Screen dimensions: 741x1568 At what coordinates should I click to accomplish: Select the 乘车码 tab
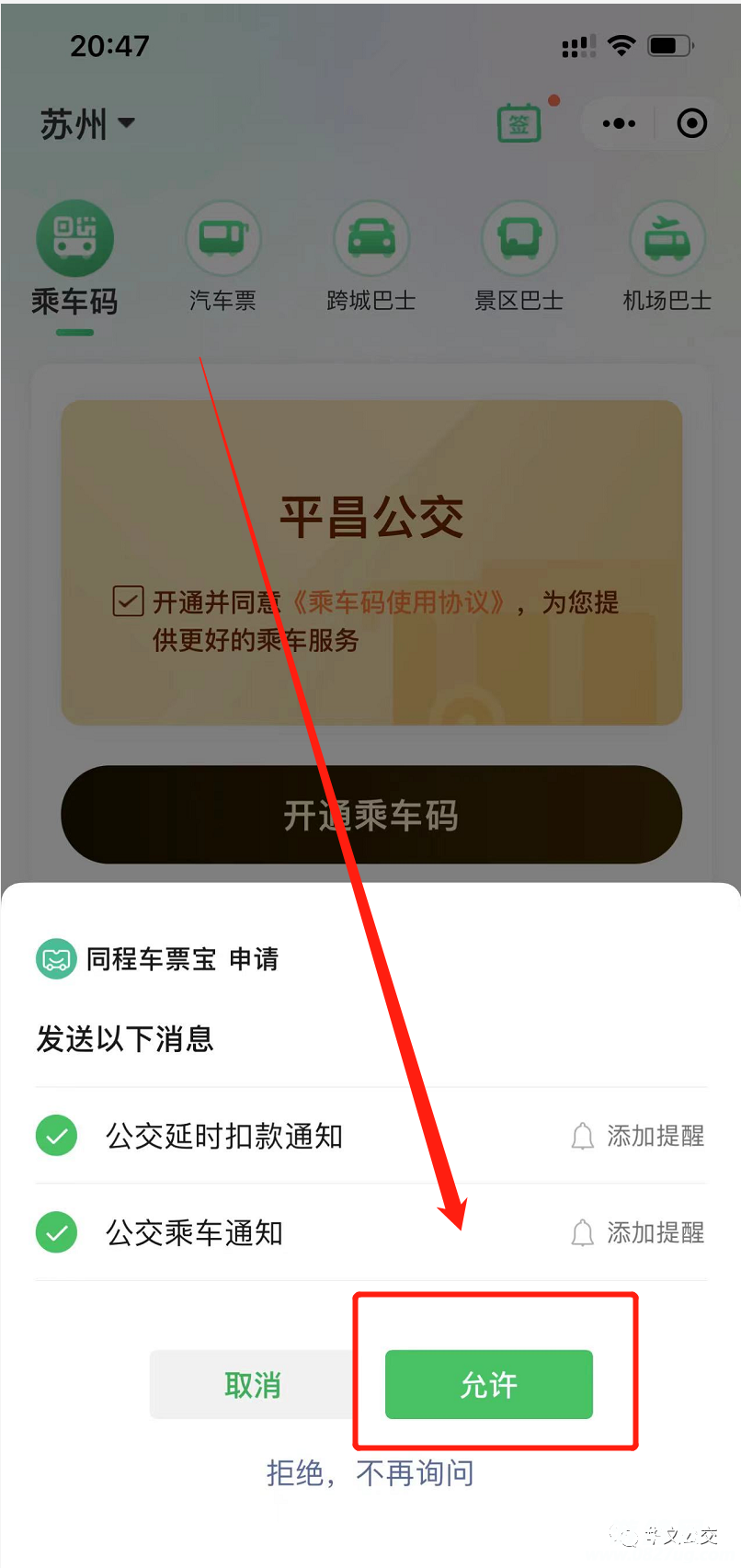74,258
